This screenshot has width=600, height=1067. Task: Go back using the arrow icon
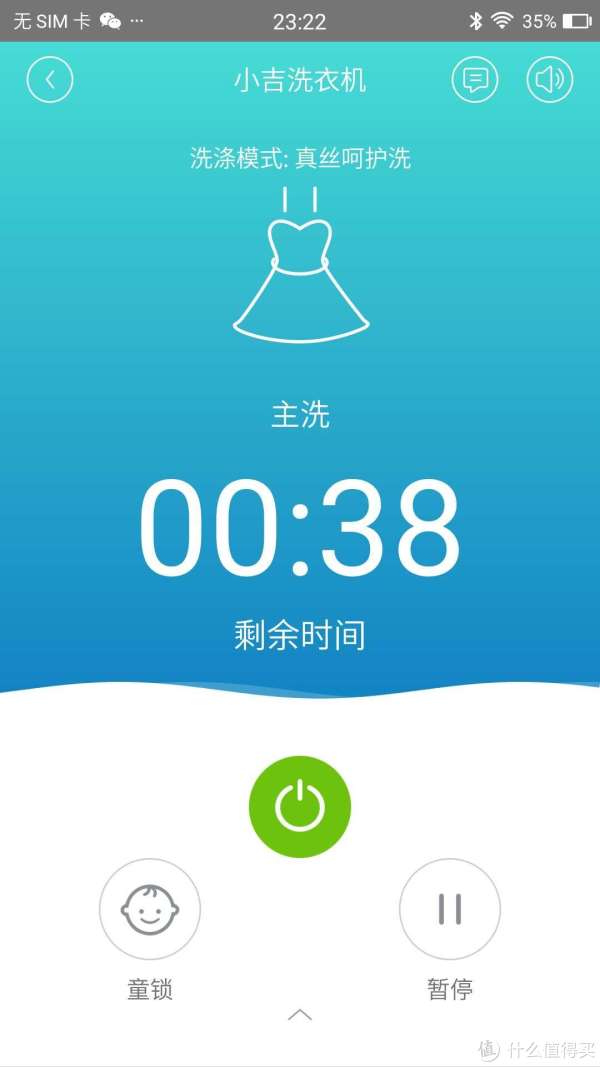pos(50,80)
